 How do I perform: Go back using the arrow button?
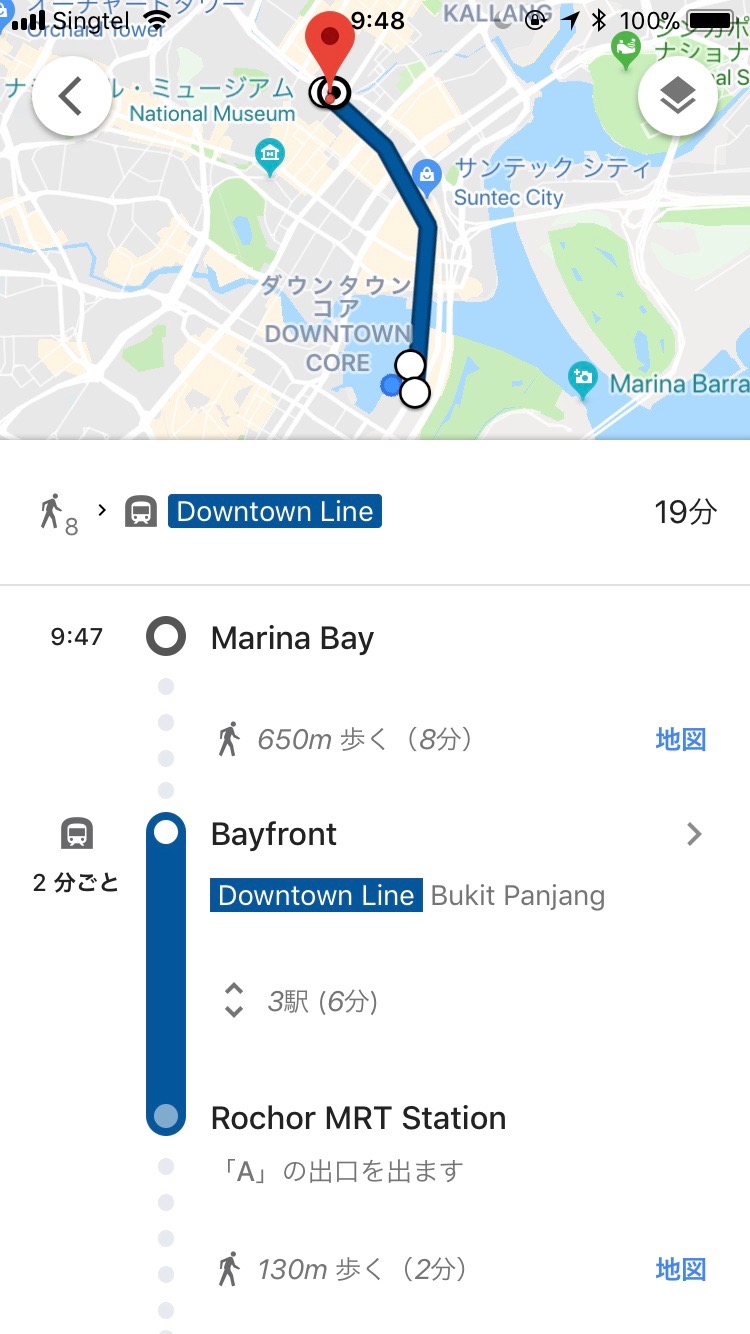click(71, 96)
